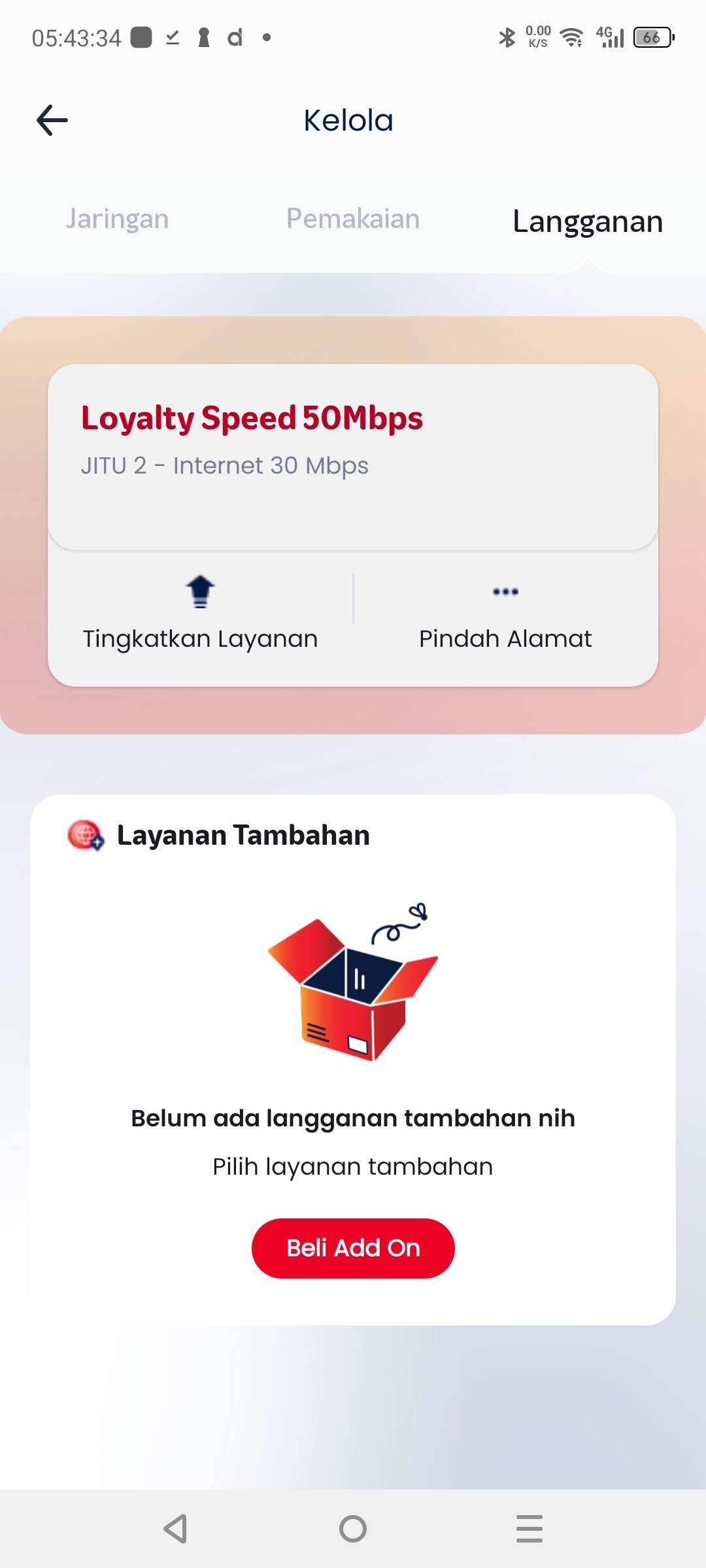Image resolution: width=706 pixels, height=1568 pixels.
Task: Open recent apps from the navigation bar
Action: click(x=528, y=1529)
